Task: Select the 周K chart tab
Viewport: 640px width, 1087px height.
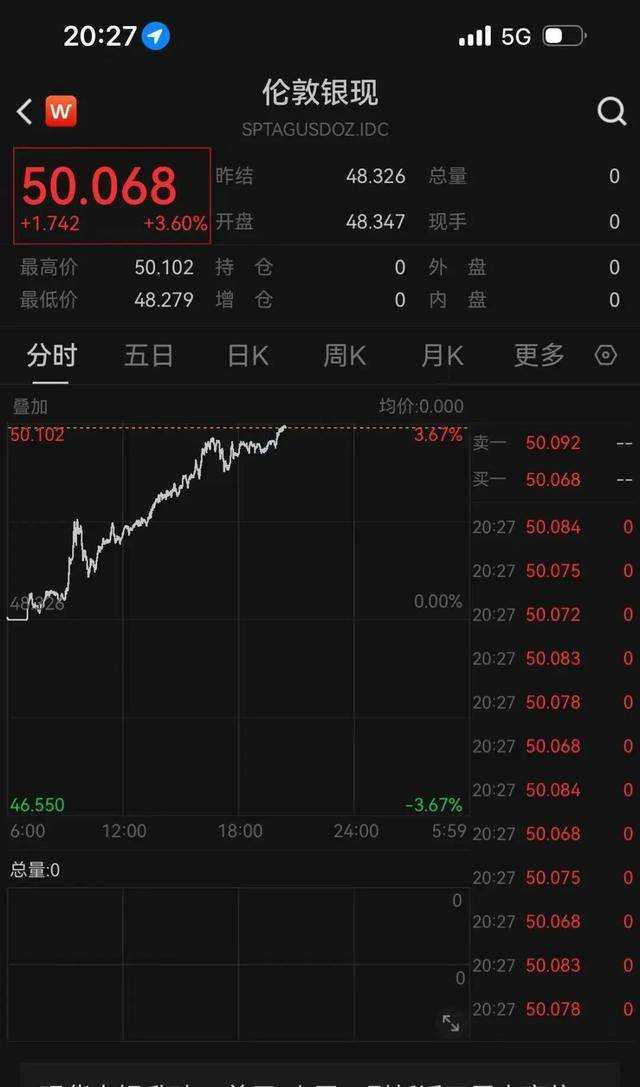Action: 344,355
